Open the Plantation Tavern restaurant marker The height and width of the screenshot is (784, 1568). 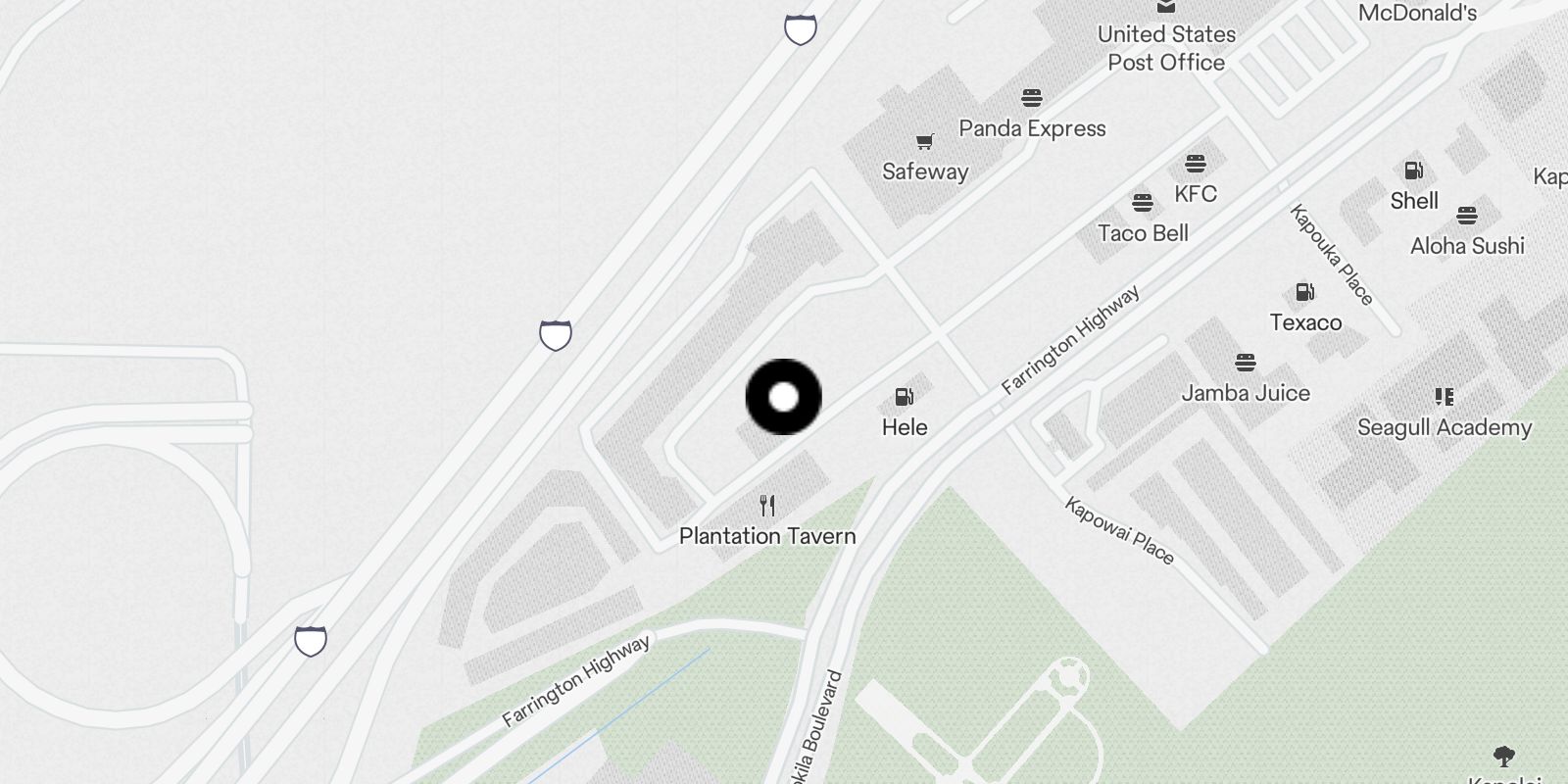pyautogui.click(x=767, y=506)
